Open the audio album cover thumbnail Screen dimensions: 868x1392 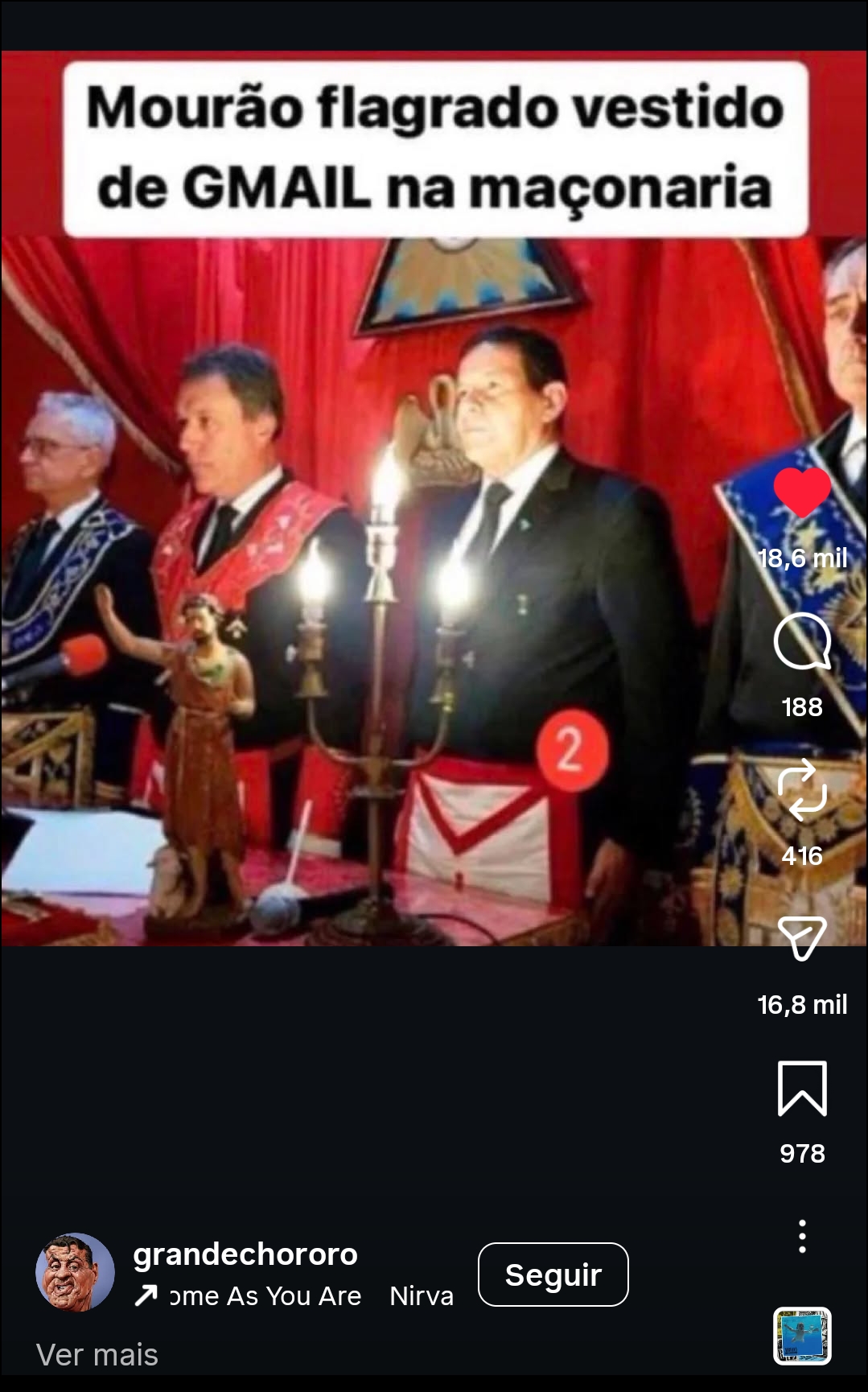802,1336
